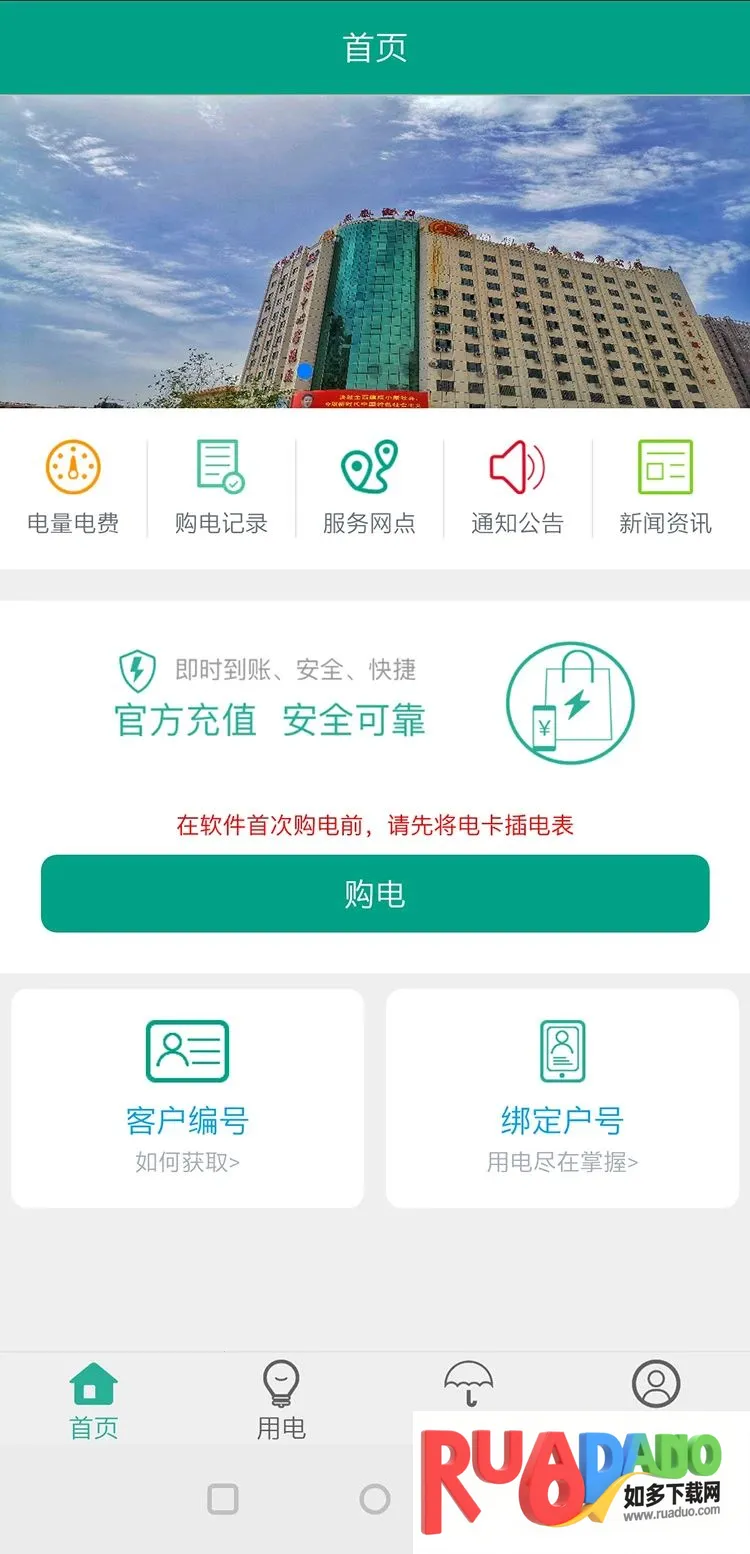
Task: View 购电记录 purchase records
Action: click(221, 487)
